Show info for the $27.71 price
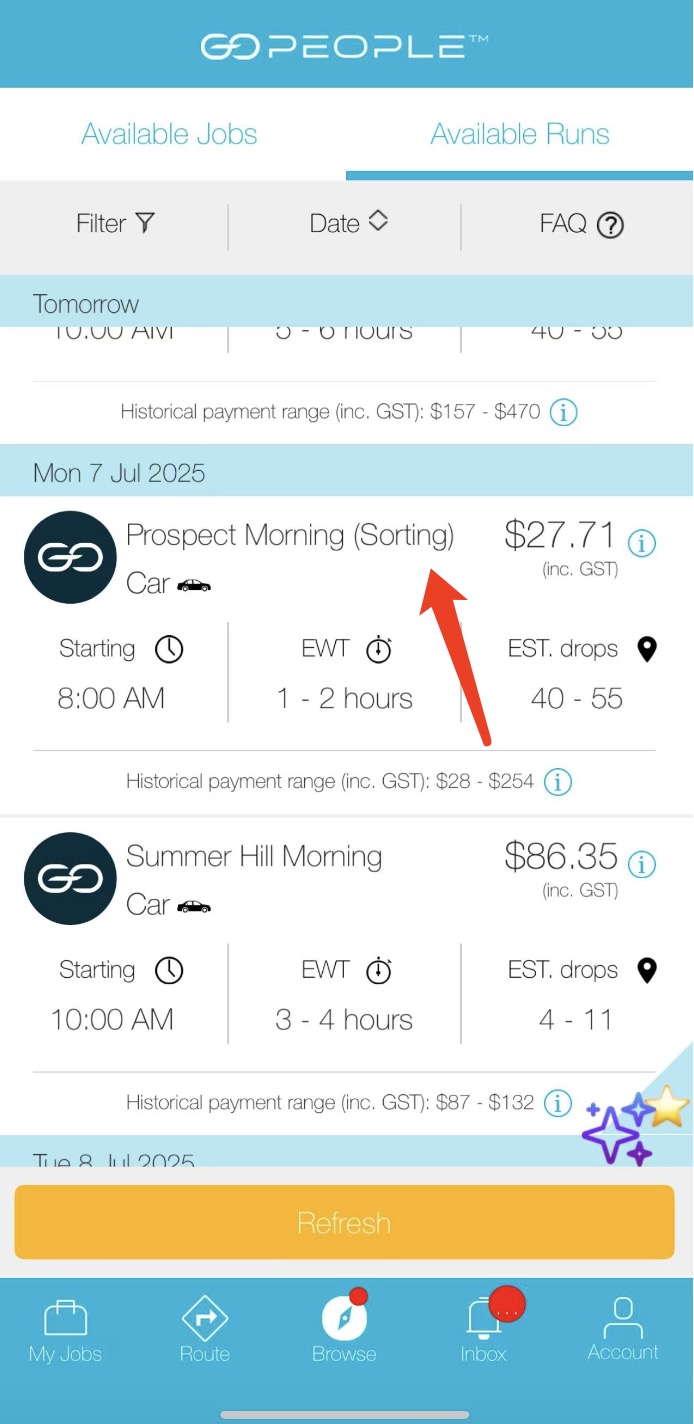This screenshot has width=694, height=1424. pos(642,543)
